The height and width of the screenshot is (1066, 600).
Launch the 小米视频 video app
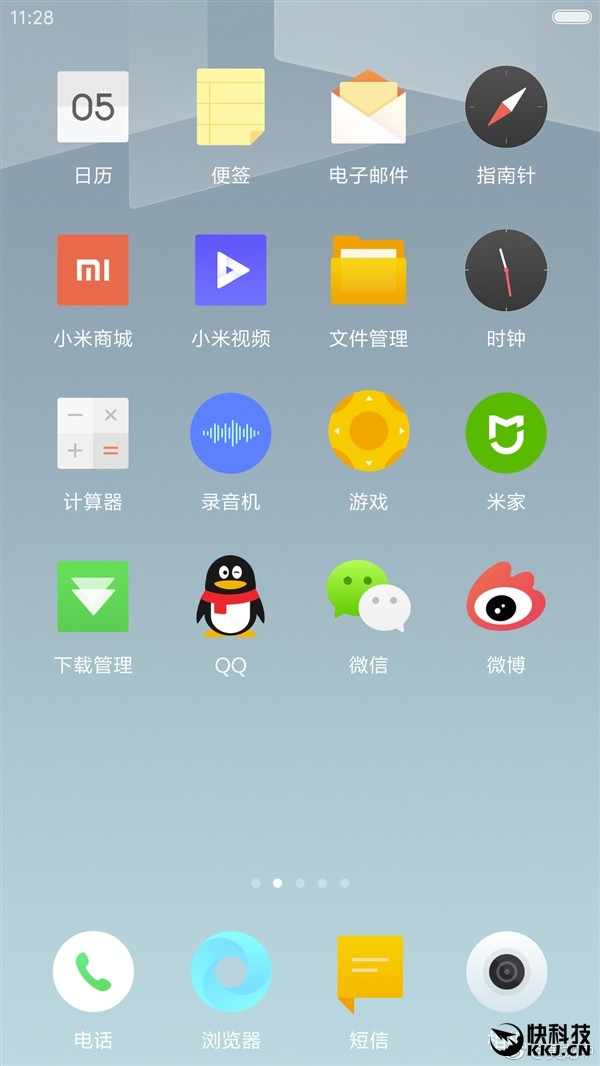231,270
